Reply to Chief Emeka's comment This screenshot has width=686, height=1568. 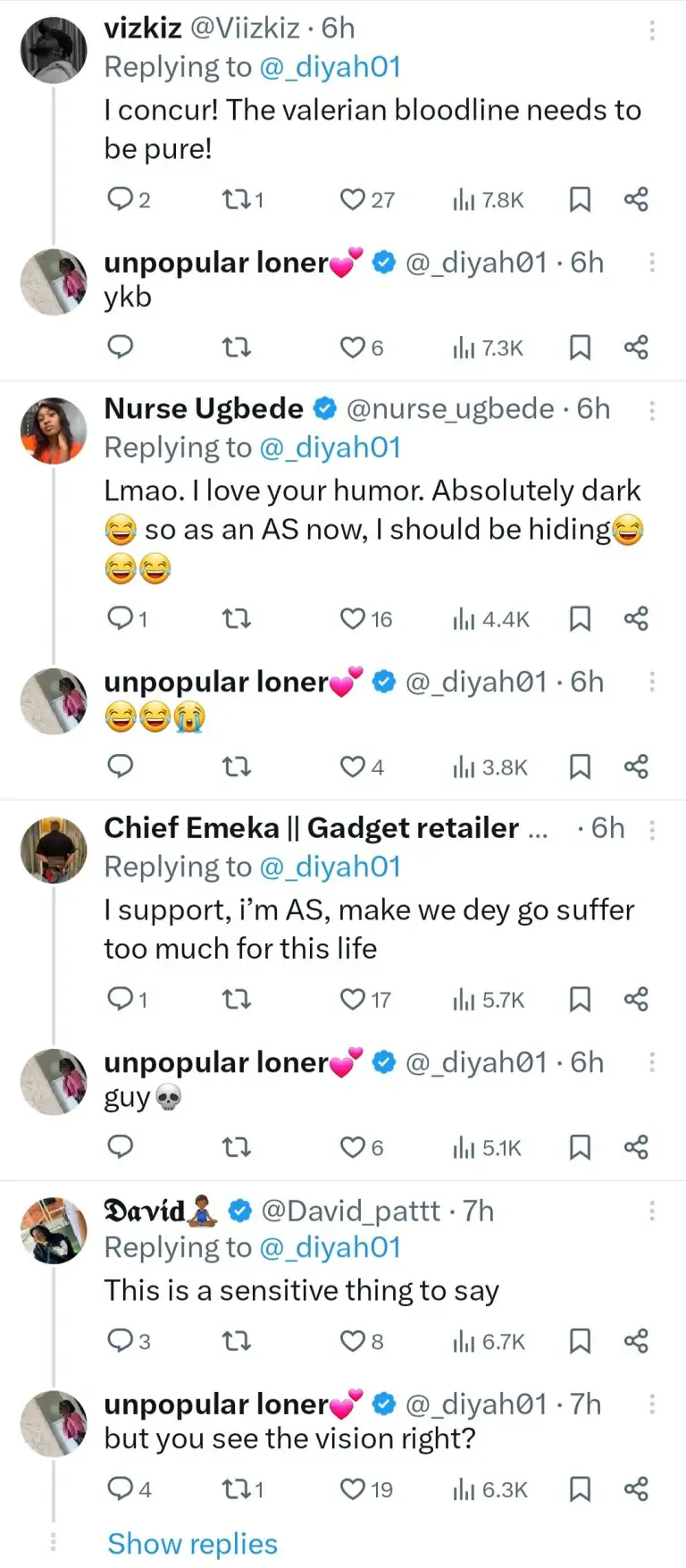(x=120, y=999)
